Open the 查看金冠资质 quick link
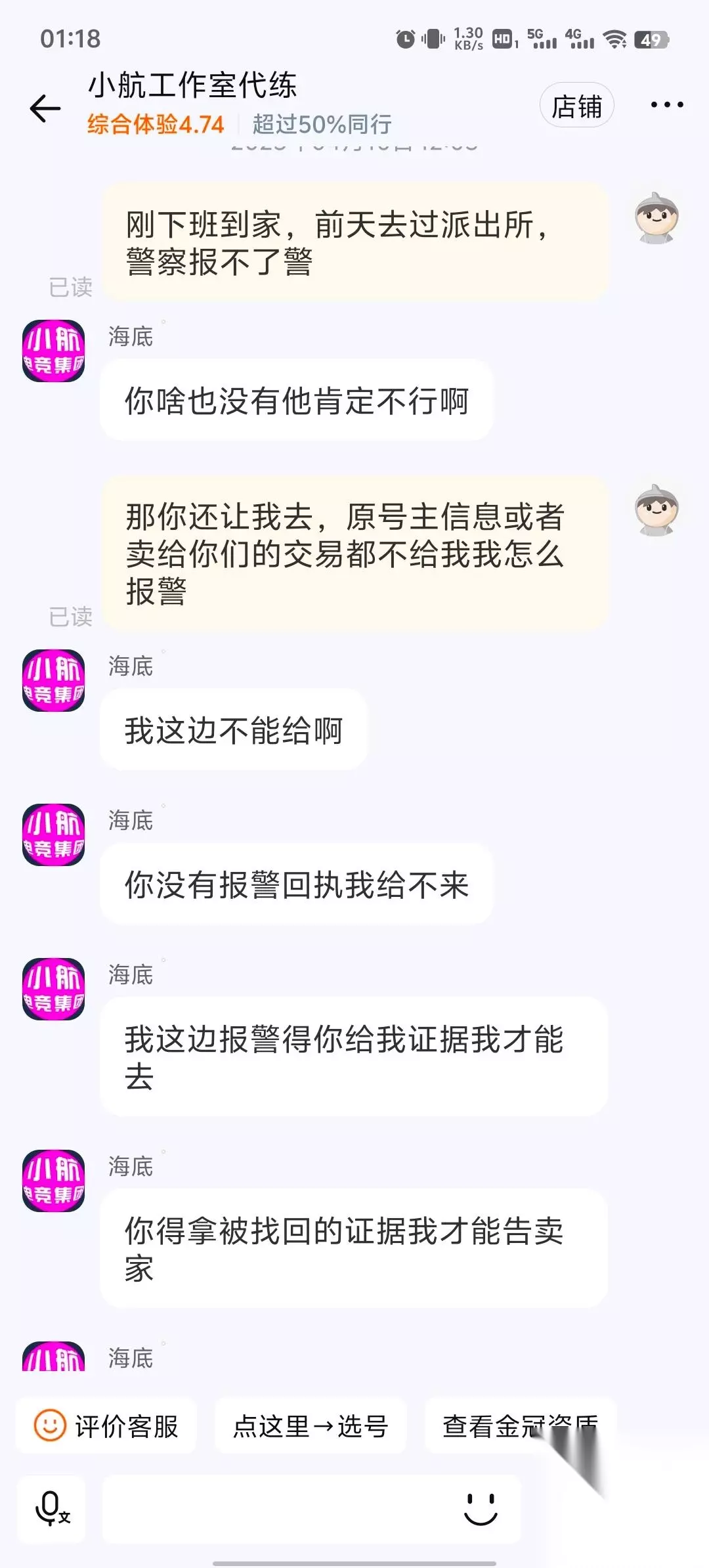Viewport: 709px width, 1568px height. [x=520, y=1426]
